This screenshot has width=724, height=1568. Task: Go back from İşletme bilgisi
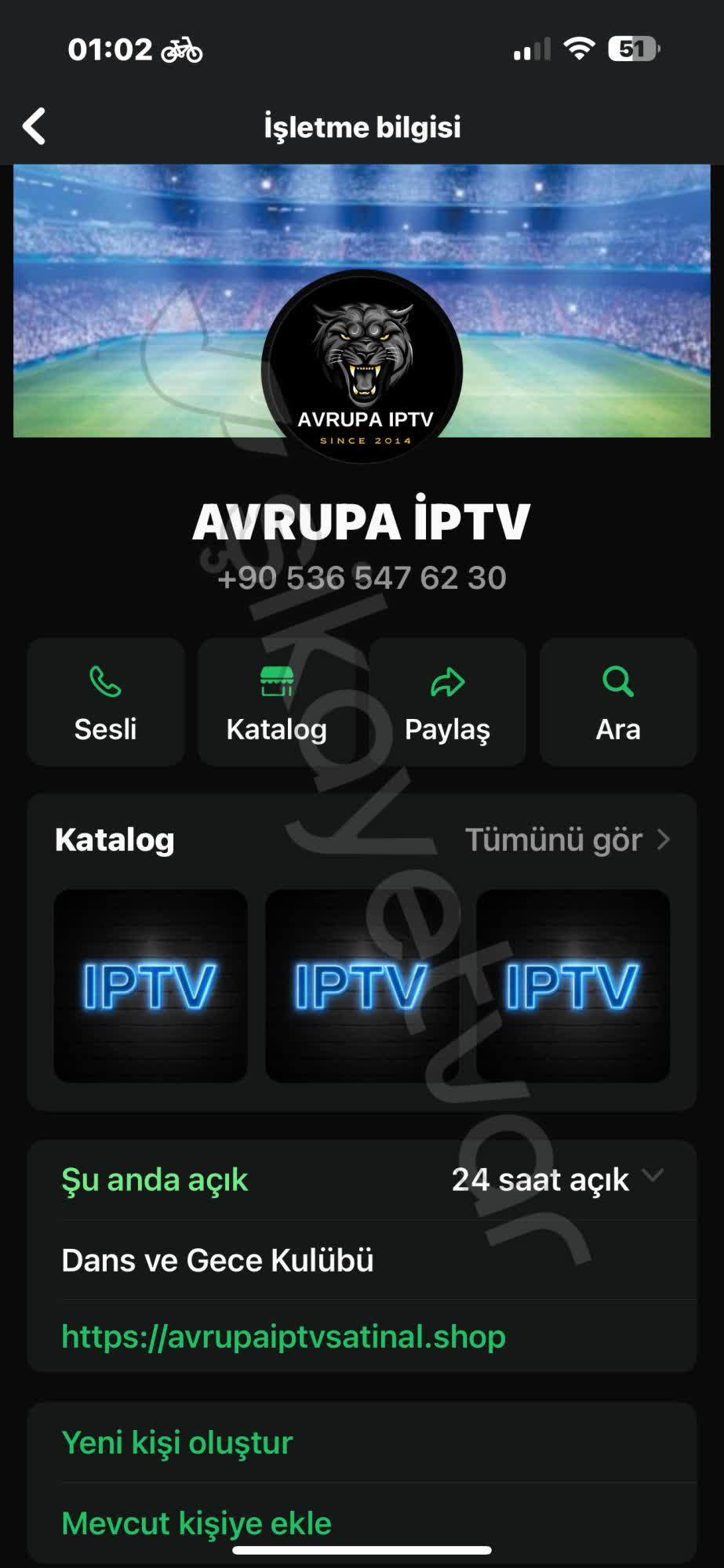click(35, 126)
